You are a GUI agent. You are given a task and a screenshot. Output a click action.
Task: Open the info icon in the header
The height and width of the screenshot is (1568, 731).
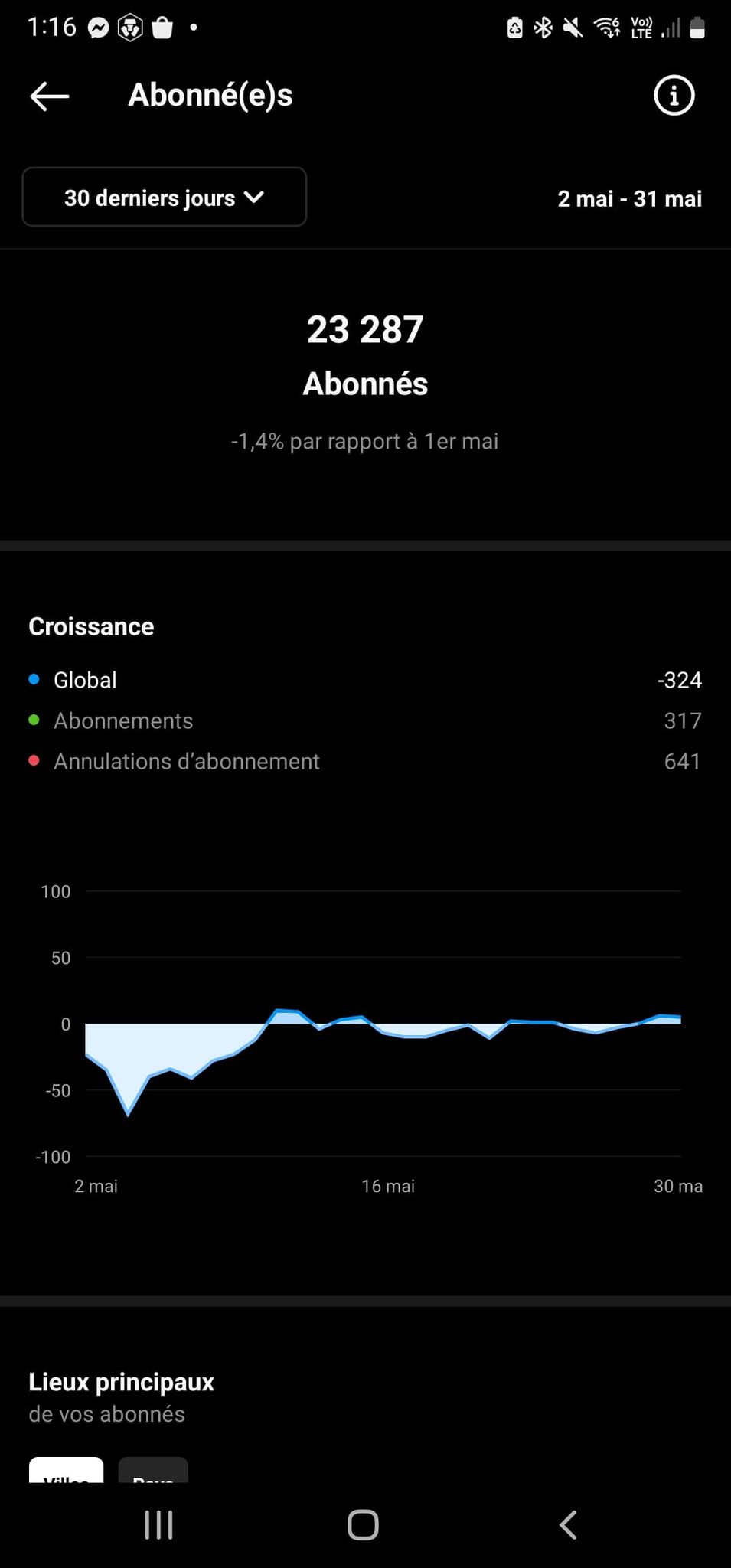pyautogui.click(x=674, y=96)
